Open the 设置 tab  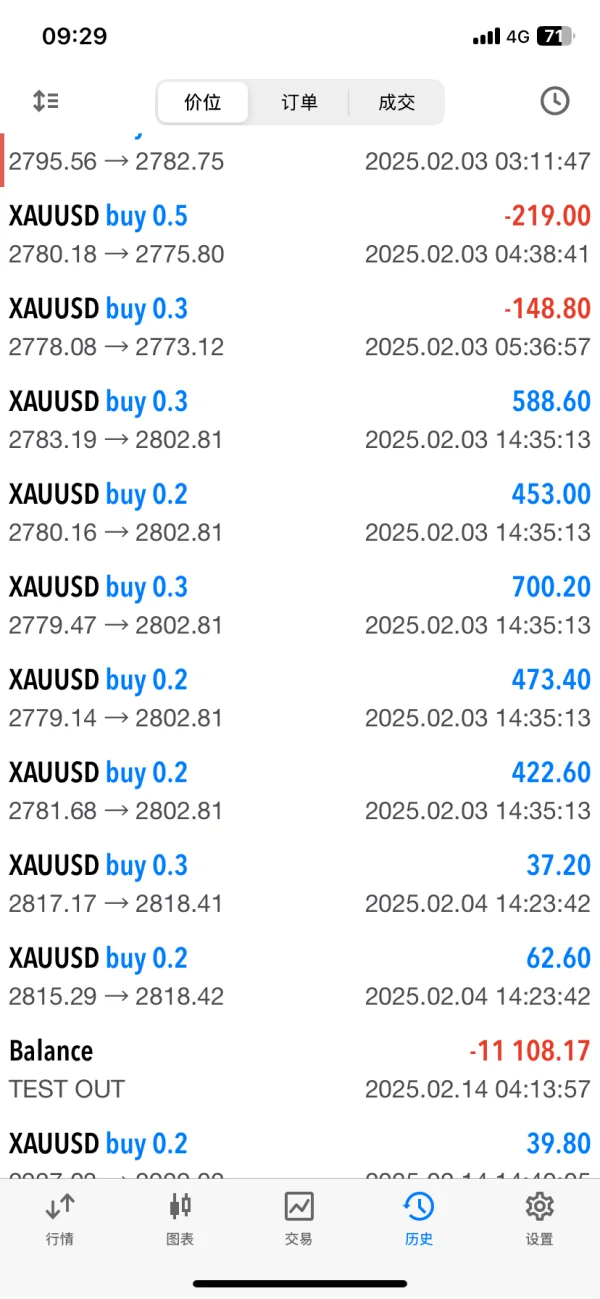[x=539, y=1218]
